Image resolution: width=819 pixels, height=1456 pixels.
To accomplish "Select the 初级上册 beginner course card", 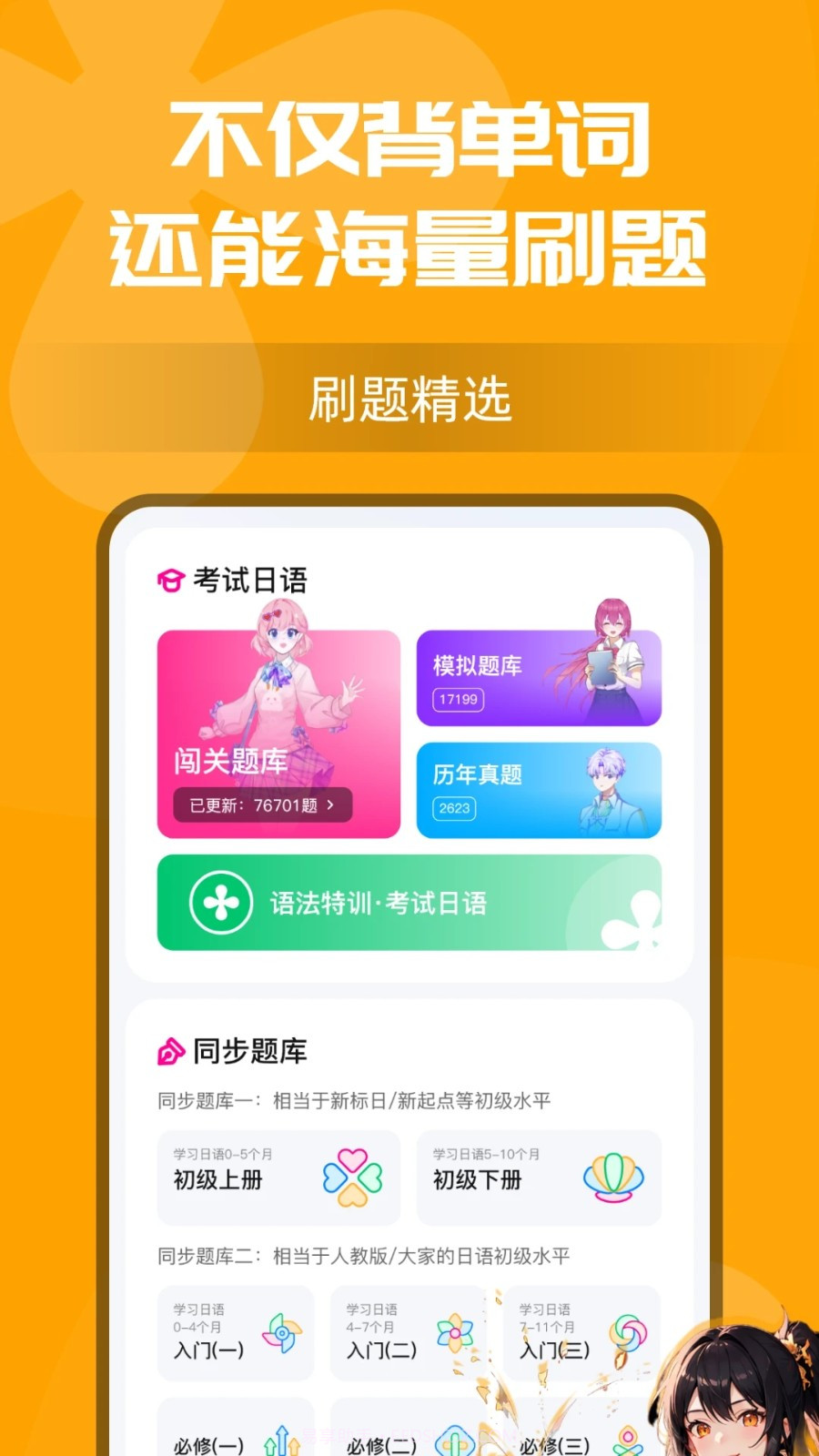I will 278,1178.
